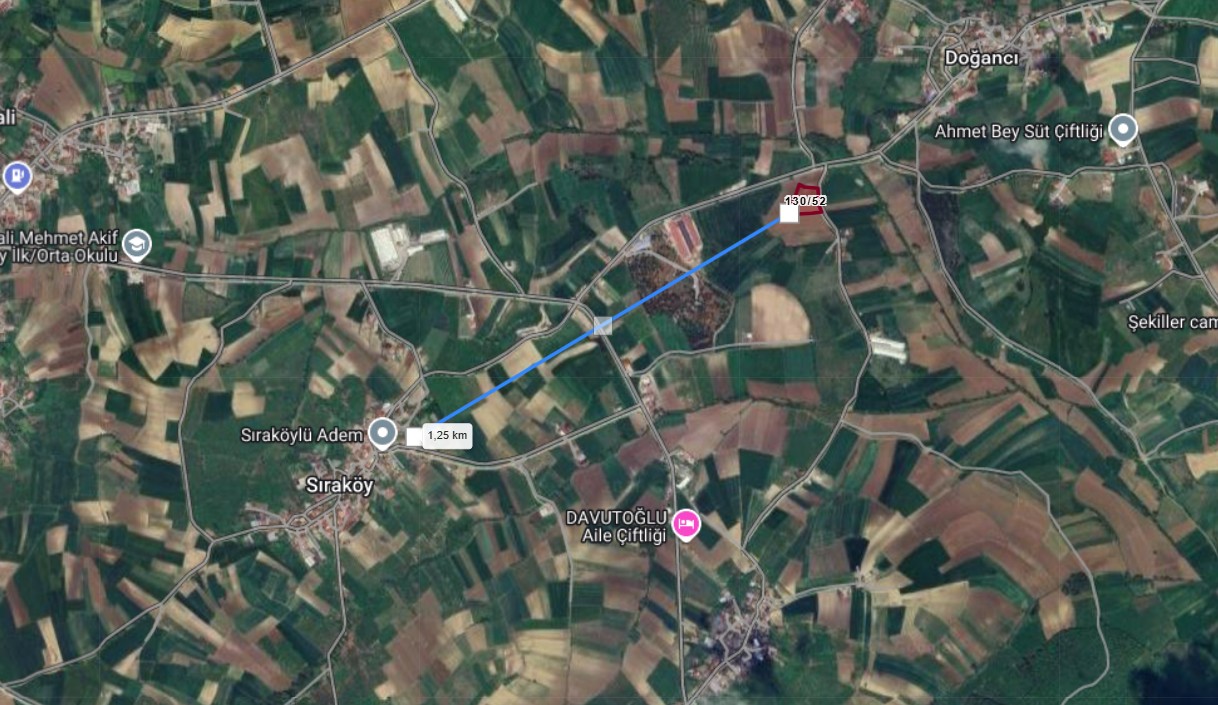Tap the measurement endpoint near parcel 130/52
This screenshot has height=705, width=1218.
click(789, 213)
